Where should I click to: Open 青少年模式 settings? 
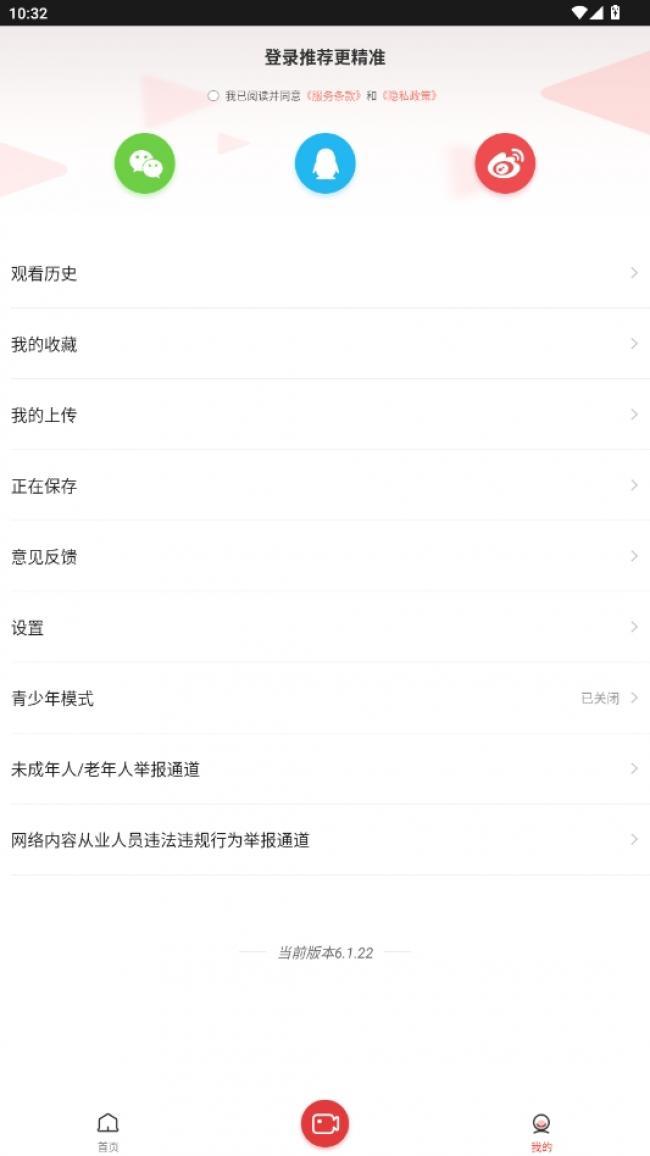point(325,698)
